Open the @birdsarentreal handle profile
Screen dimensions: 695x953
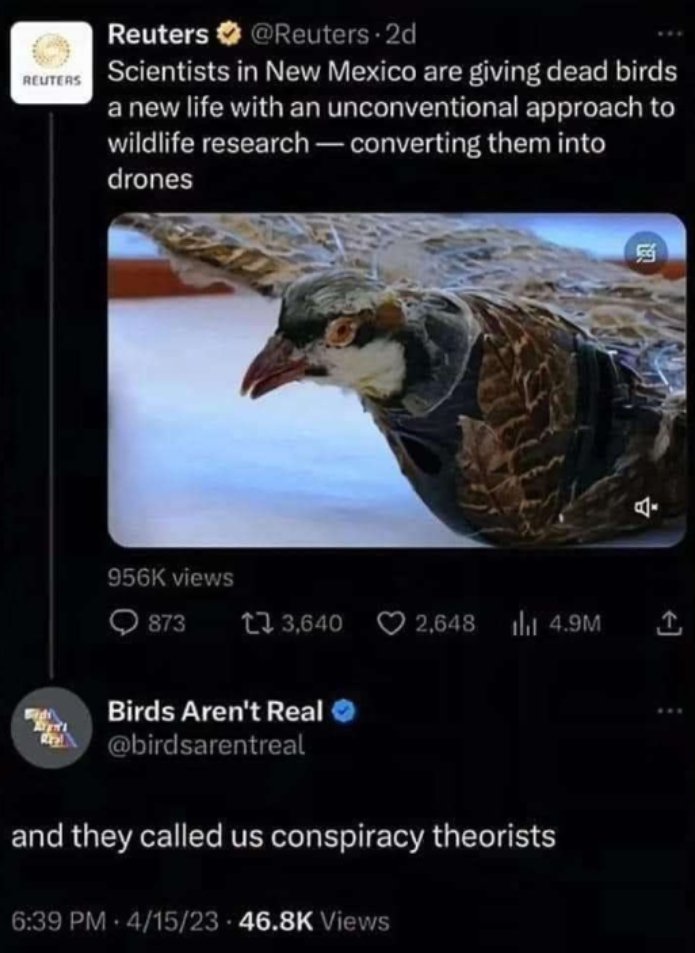coord(204,744)
